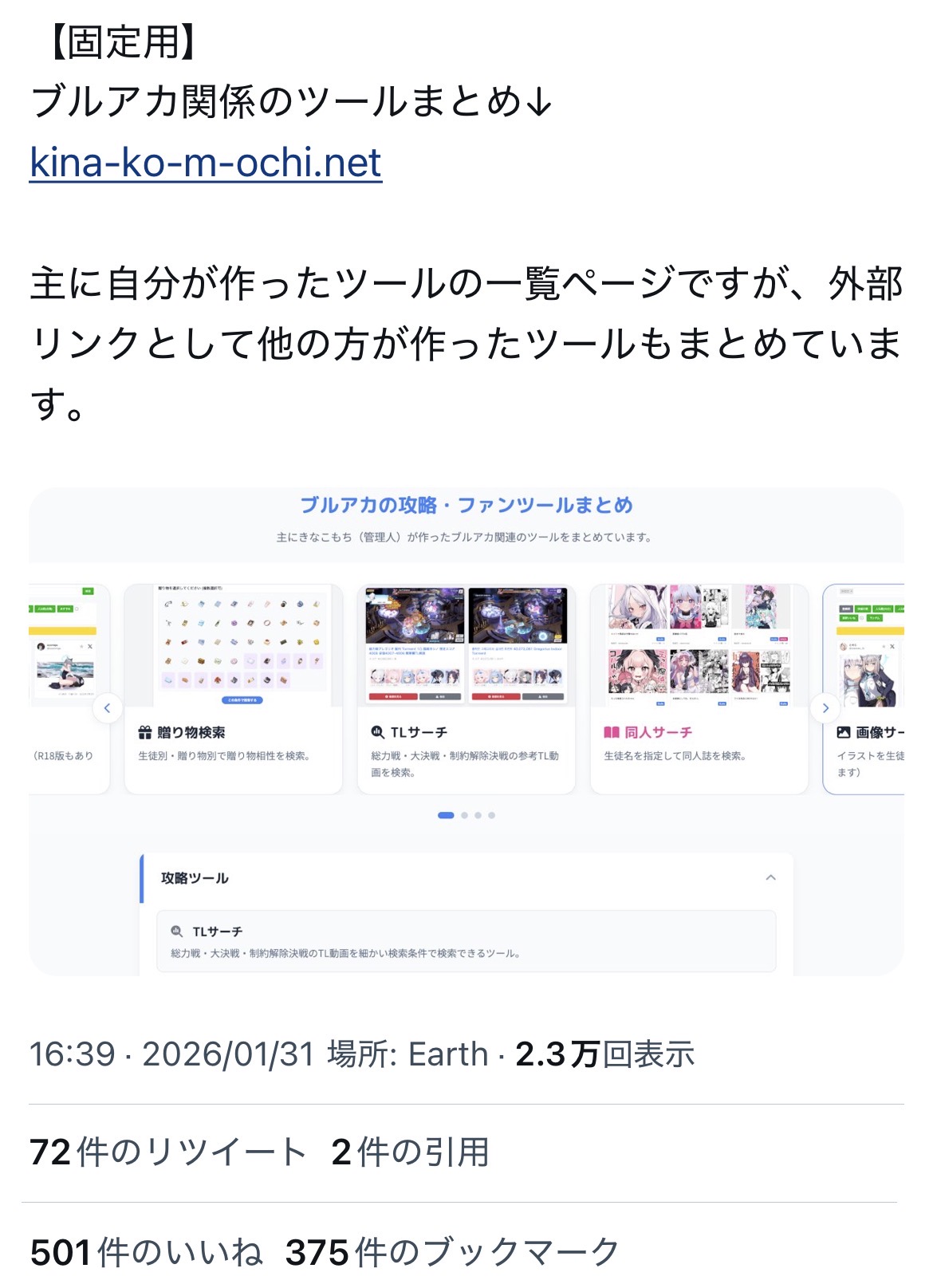
Task: View the 72件のリツイート list
Action: [x=167, y=1152]
